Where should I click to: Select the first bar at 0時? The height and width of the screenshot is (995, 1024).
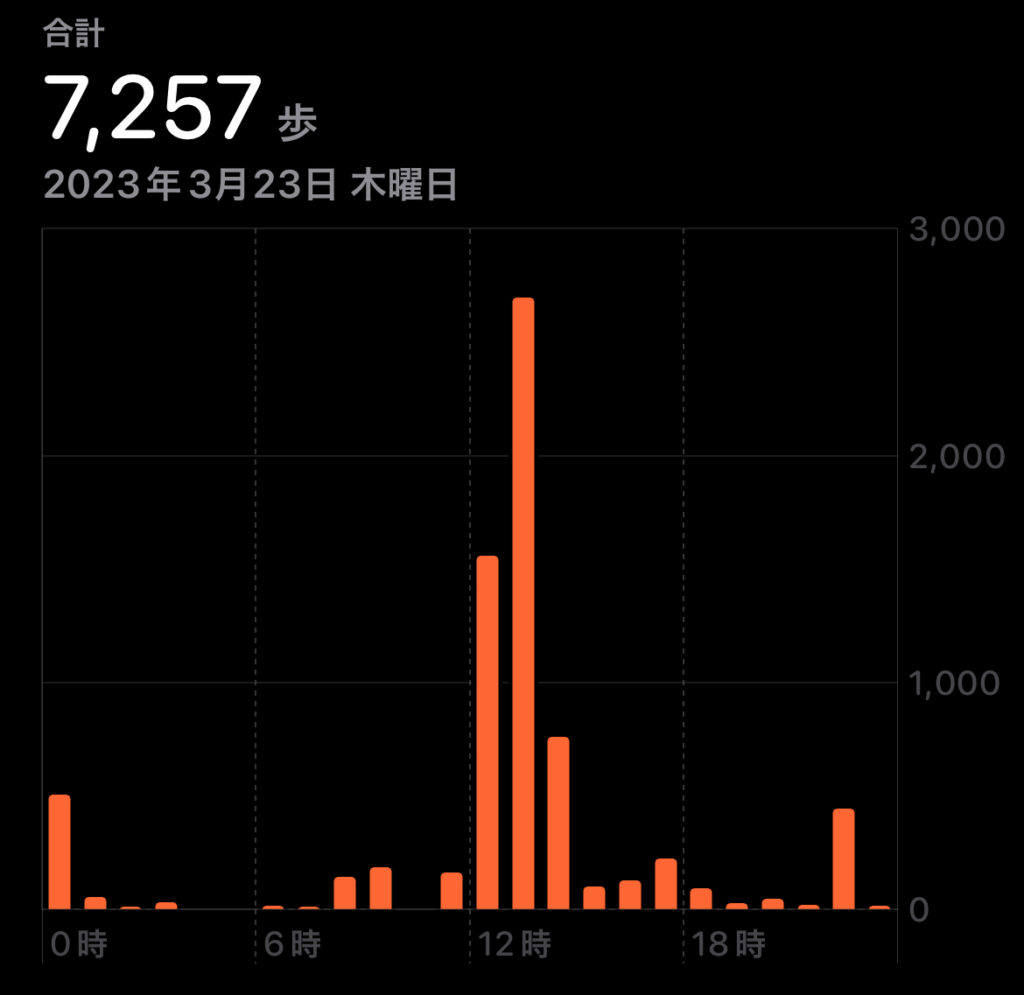60,851
